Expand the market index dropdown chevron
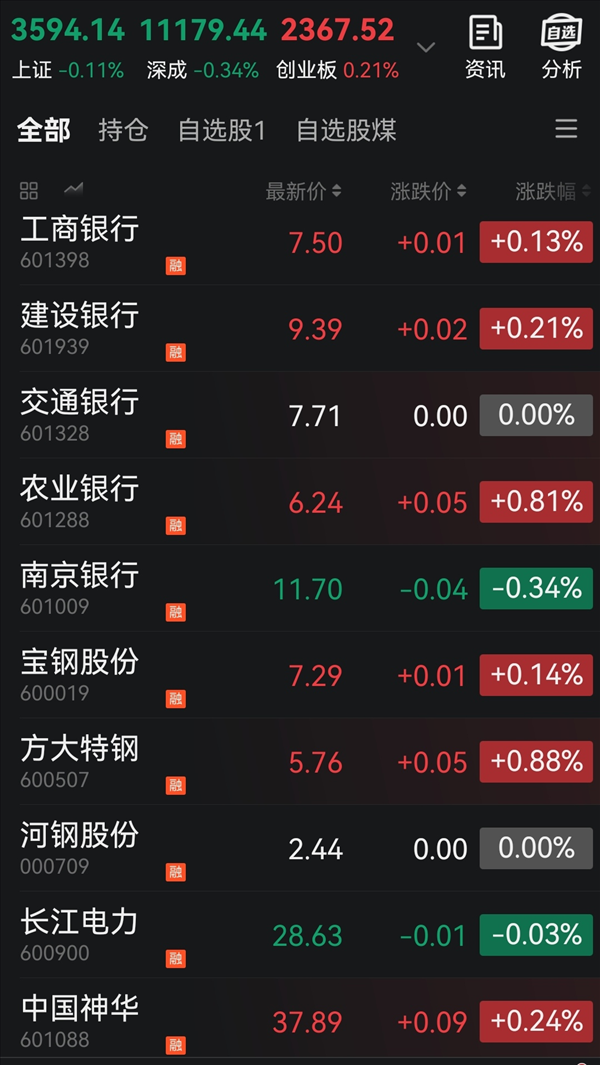 [x=426, y=48]
